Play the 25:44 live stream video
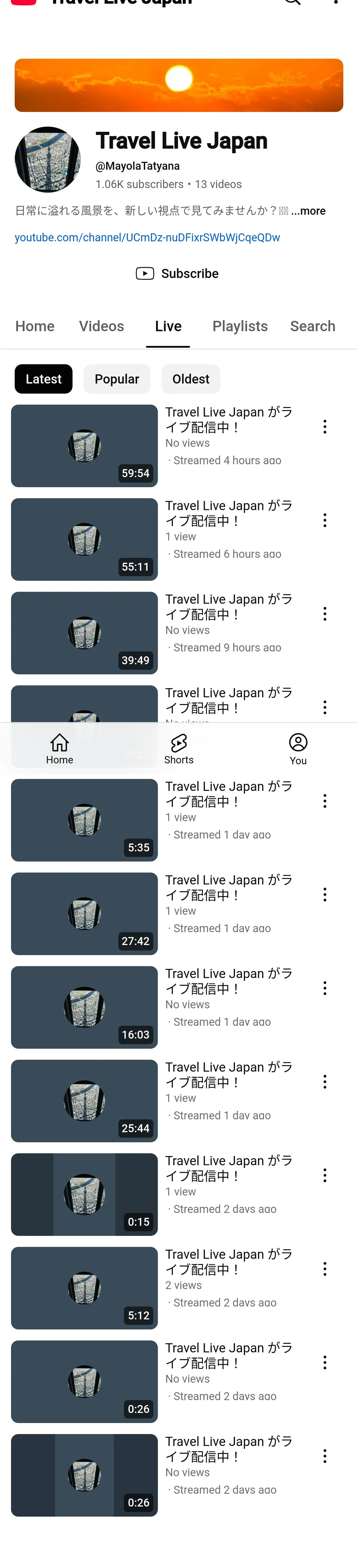The width and height of the screenshot is (358, 1568). point(84,1100)
